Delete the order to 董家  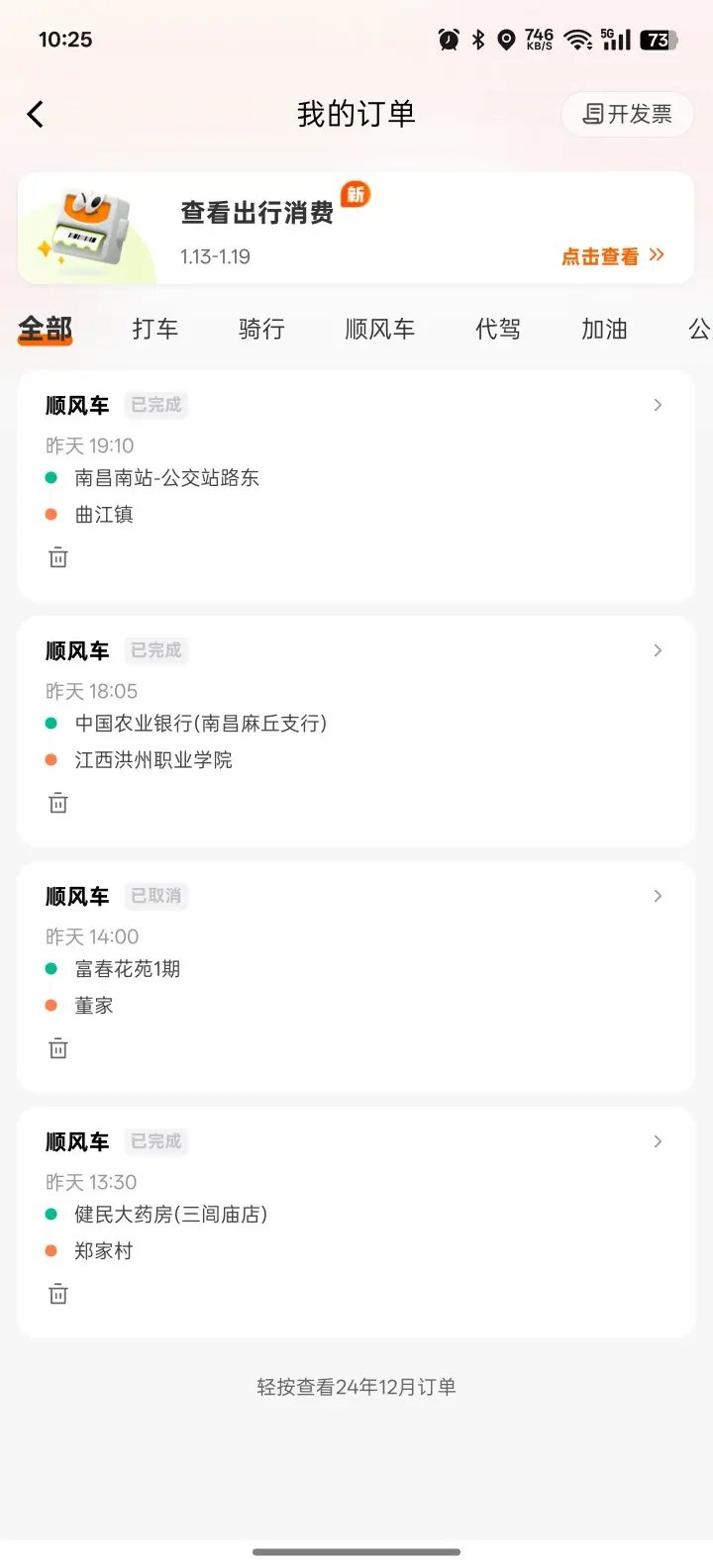point(58,1048)
